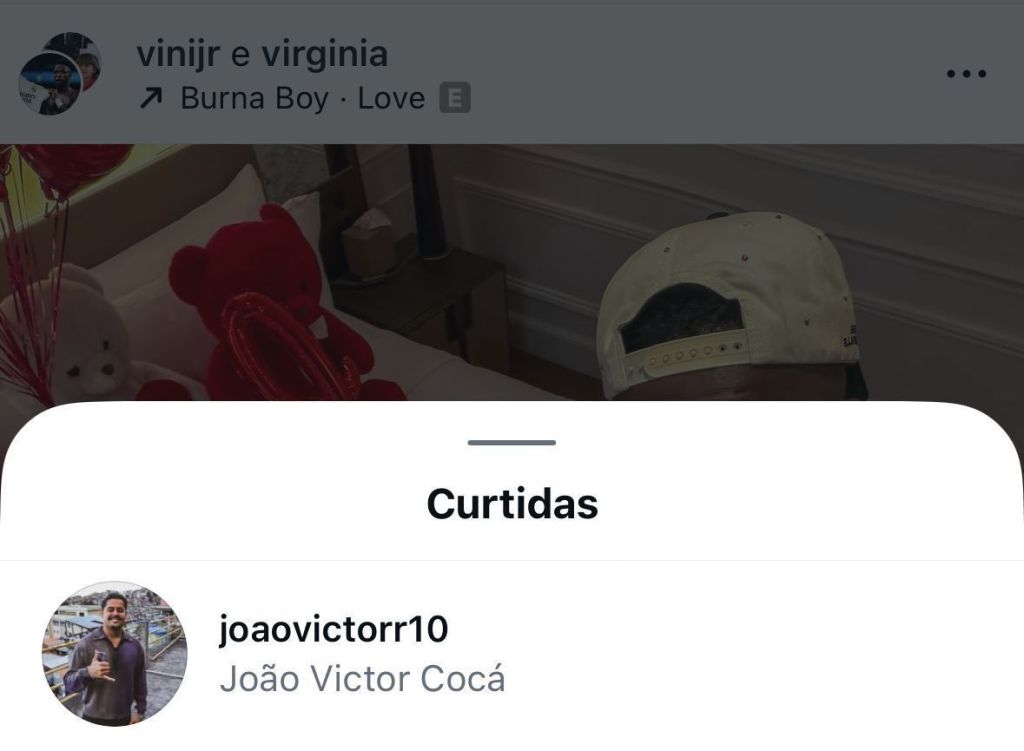
Task: Open joaovictorr10's profile from likes list
Action: pos(333,630)
